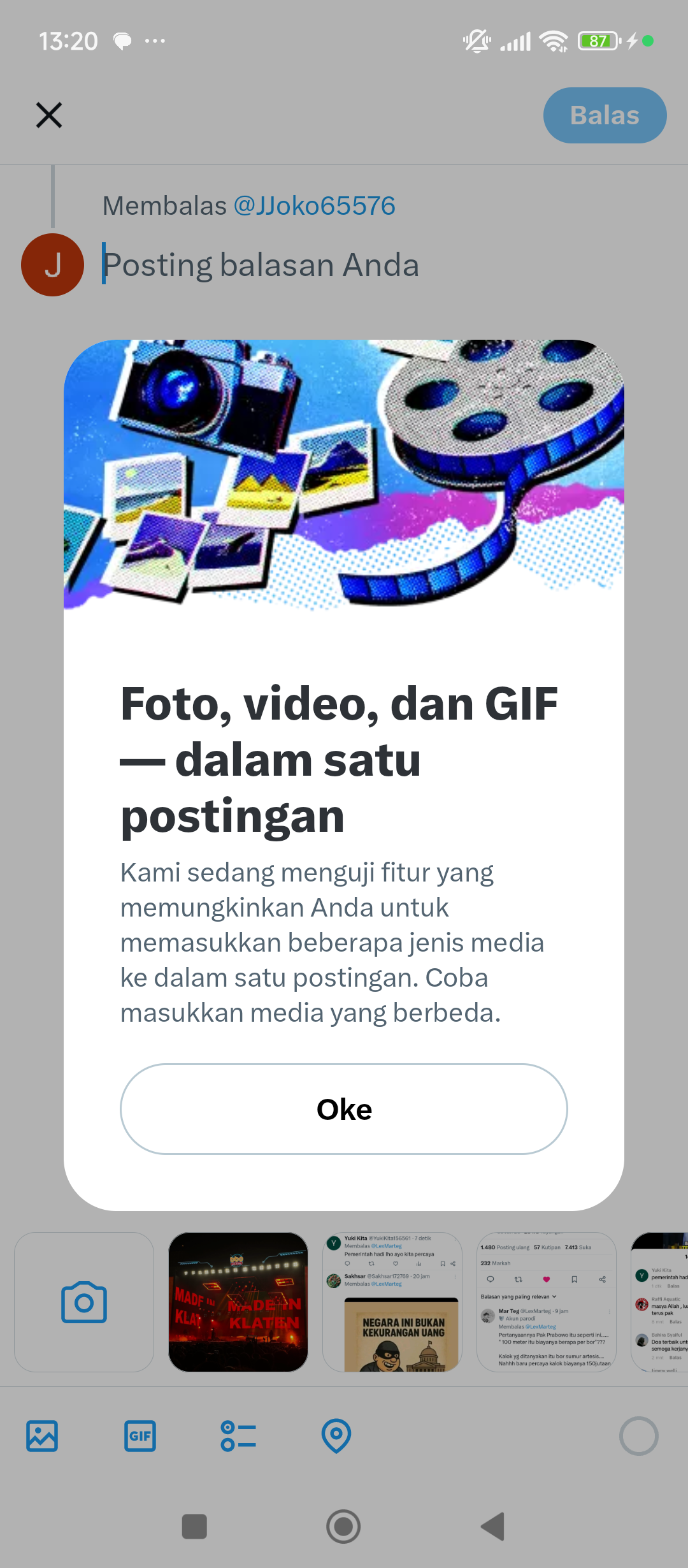Image resolution: width=688 pixels, height=1568 pixels.
Task: Create a poll in the reply
Action: pyautogui.click(x=238, y=1436)
